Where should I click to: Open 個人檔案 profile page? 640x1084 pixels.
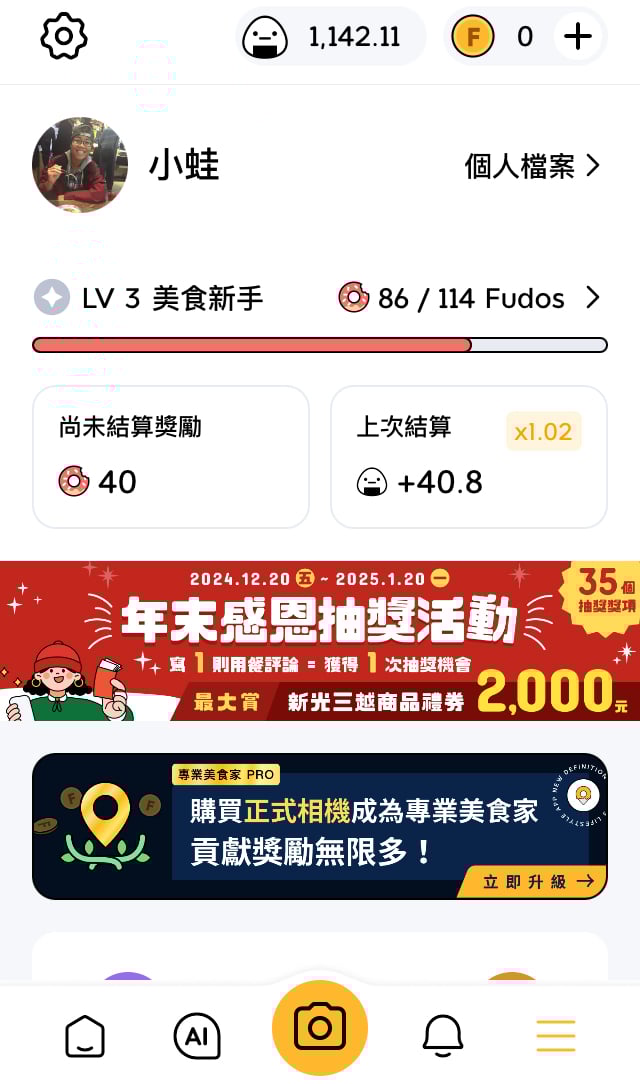point(531,166)
